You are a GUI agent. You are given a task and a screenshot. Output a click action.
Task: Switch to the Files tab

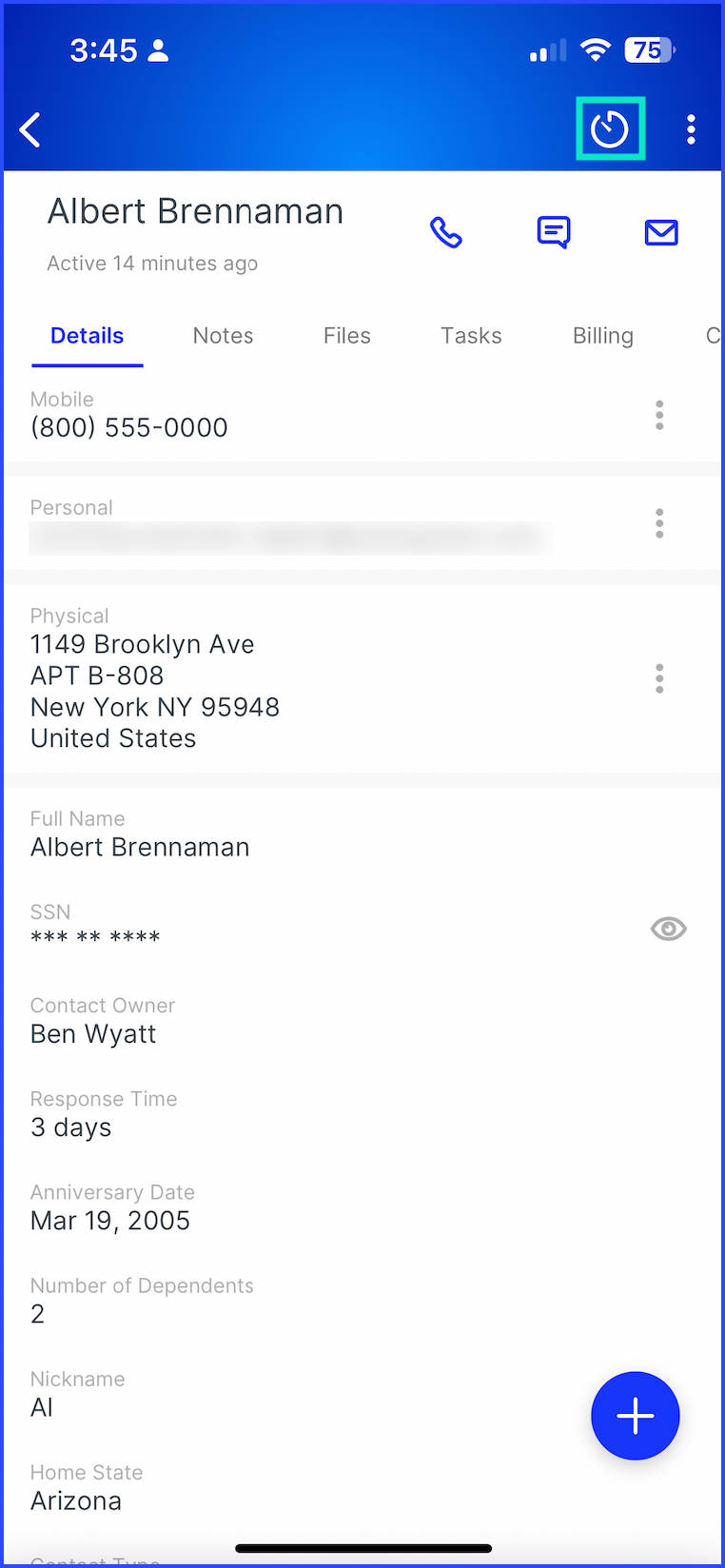[346, 336]
